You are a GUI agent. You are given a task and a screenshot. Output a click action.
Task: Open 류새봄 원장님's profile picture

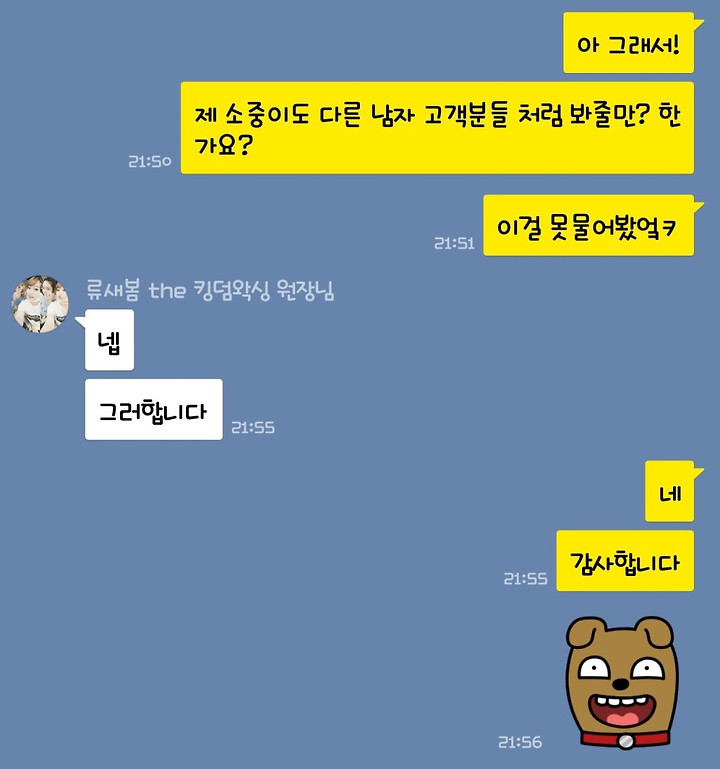(x=40, y=304)
